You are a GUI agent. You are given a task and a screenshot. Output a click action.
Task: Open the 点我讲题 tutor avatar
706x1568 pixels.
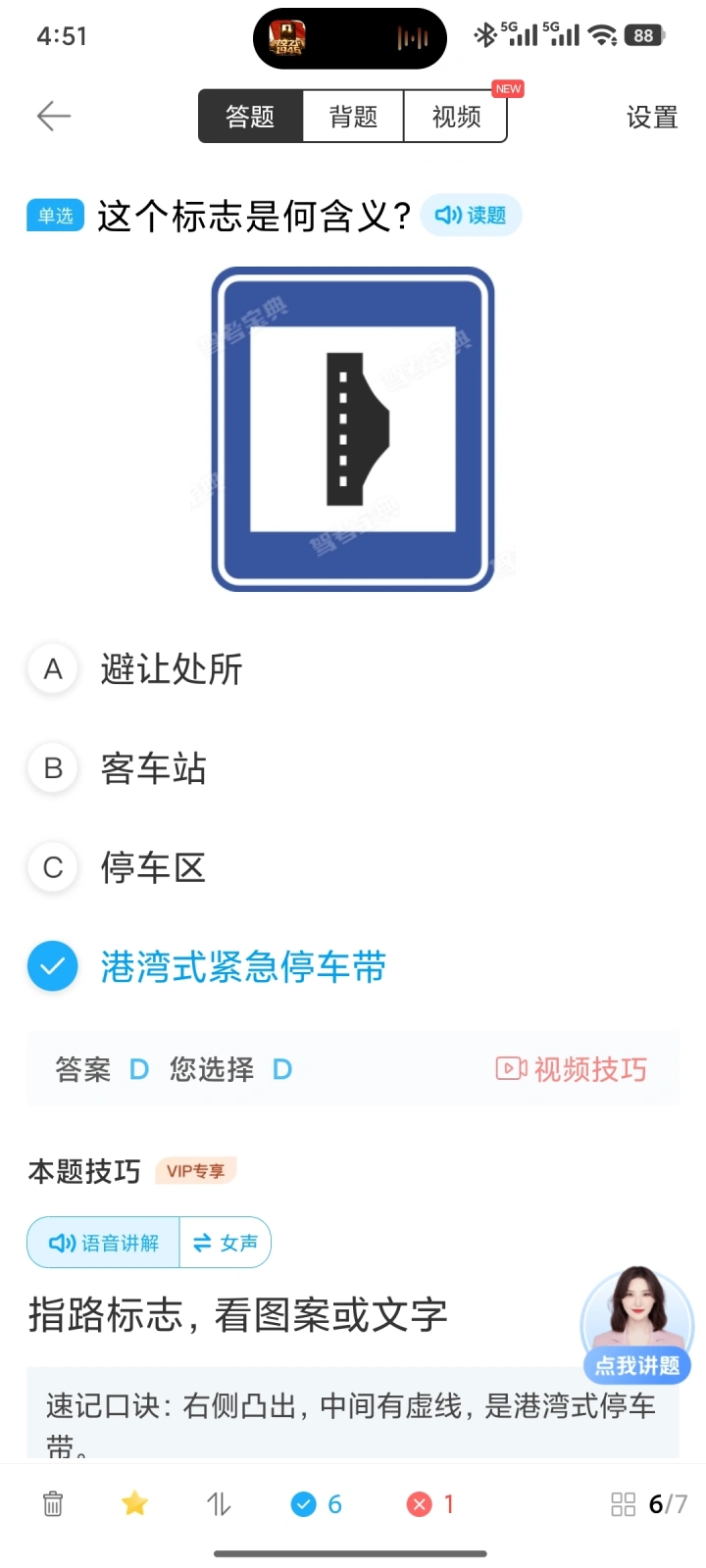(637, 1325)
